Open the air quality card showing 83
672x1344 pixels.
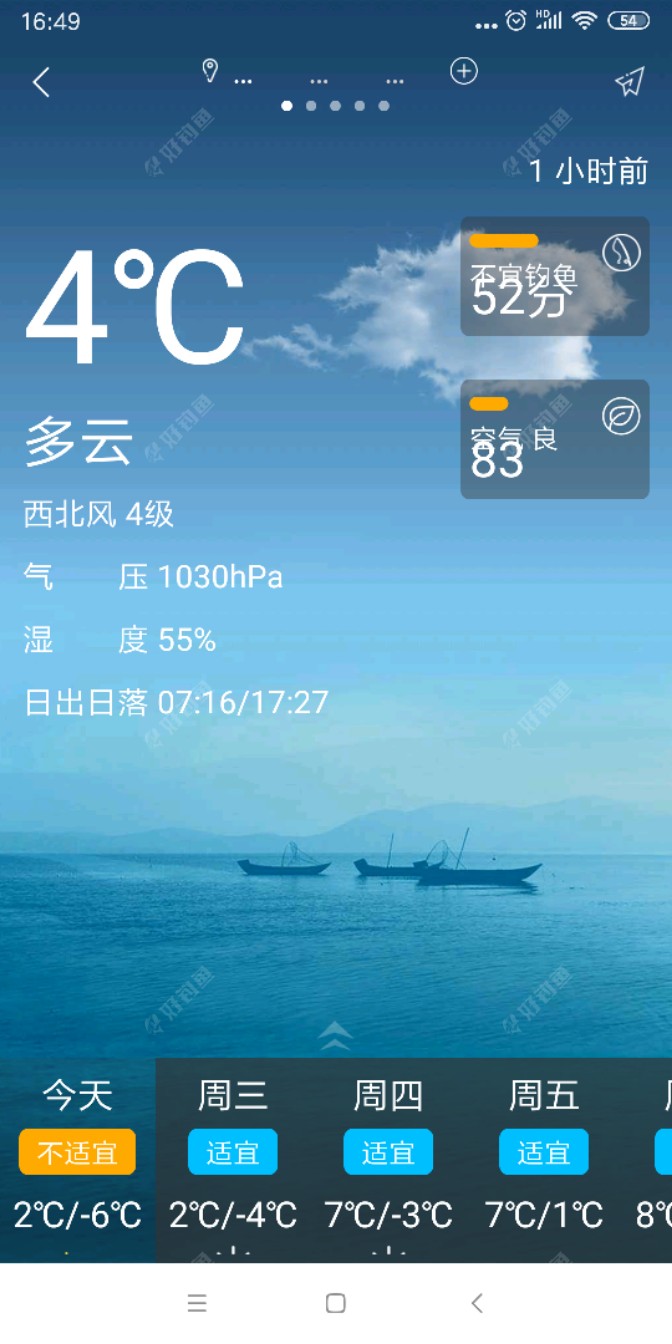click(x=554, y=439)
